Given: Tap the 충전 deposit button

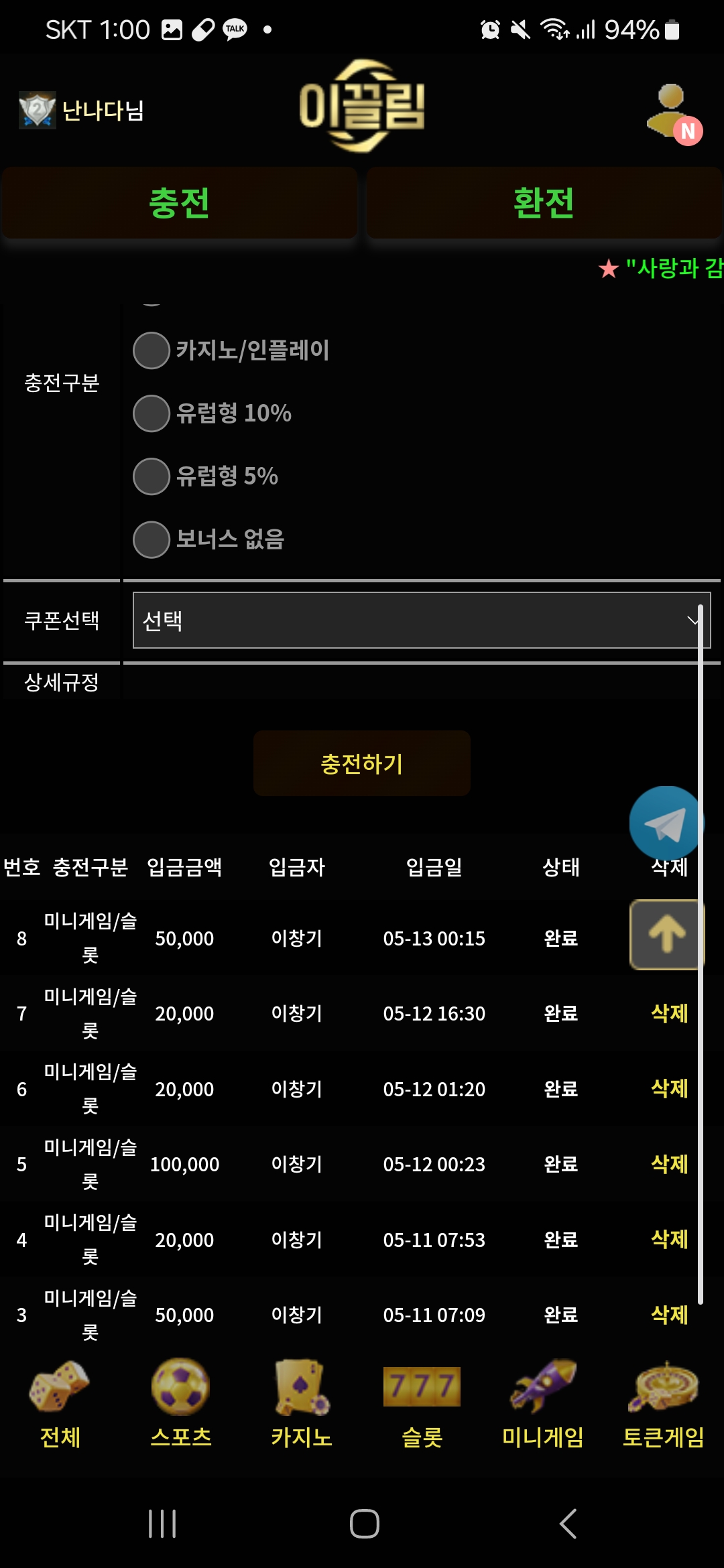Looking at the screenshot, I should 180,204.
